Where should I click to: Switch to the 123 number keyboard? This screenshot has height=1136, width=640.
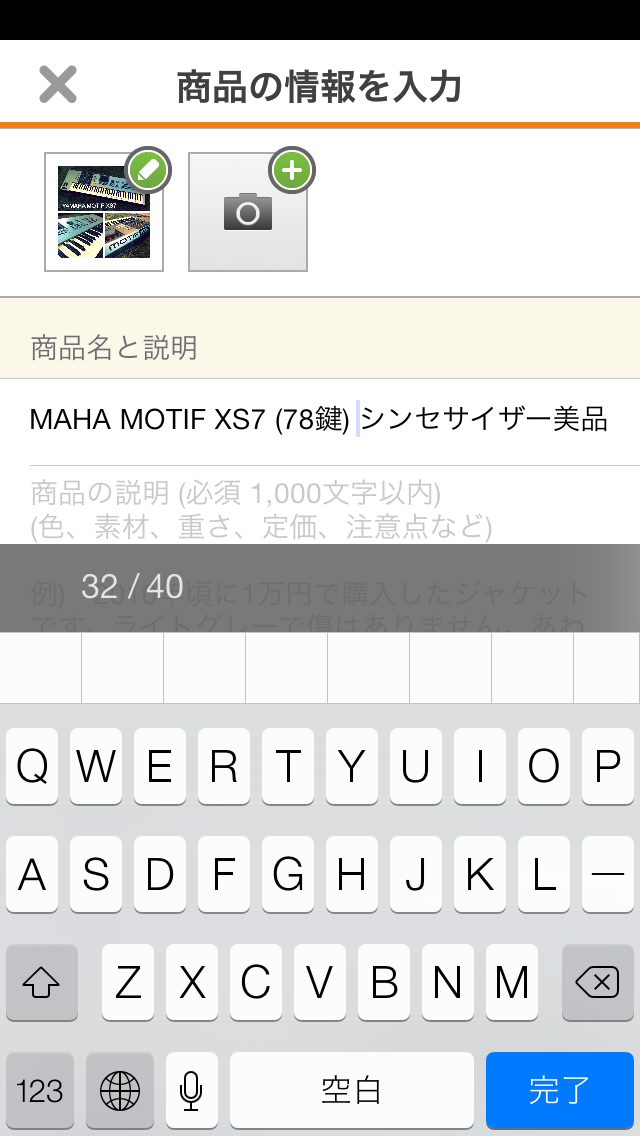point(40,1090)
